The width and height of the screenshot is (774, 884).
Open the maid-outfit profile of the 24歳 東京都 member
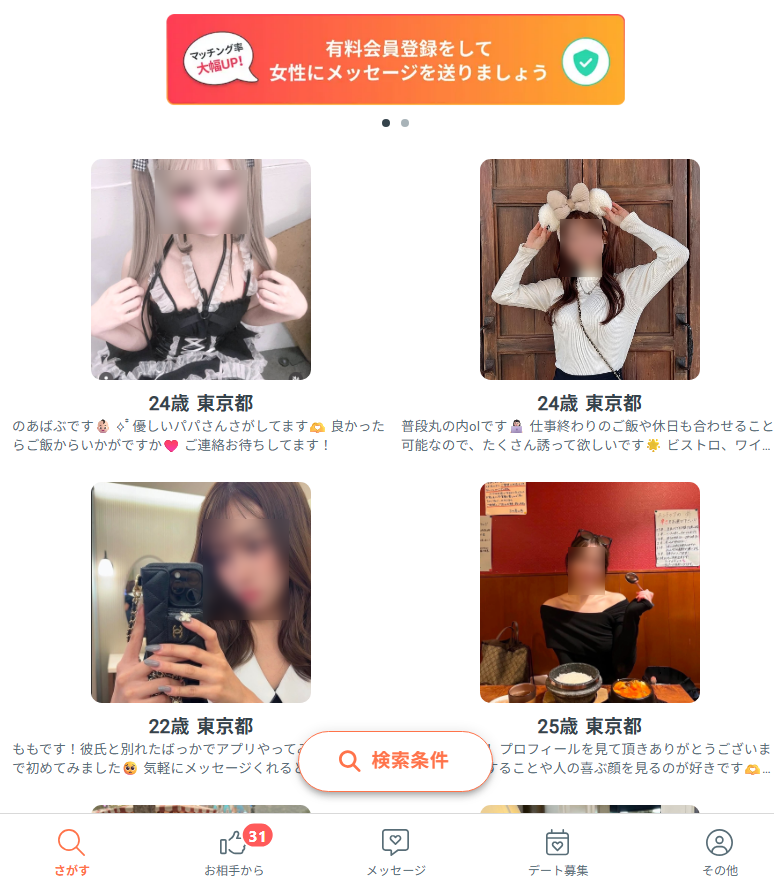coord(201,269)
